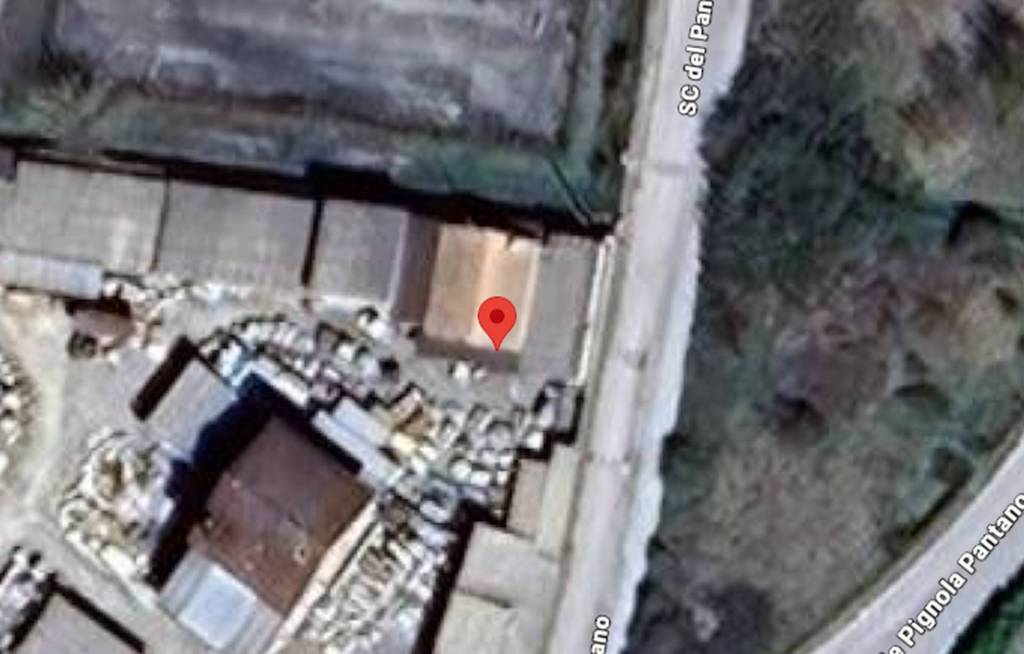Tap the red location pin marker
Image resolution: width=1024 pixels, height=654 pixels.
pos(497,319)
